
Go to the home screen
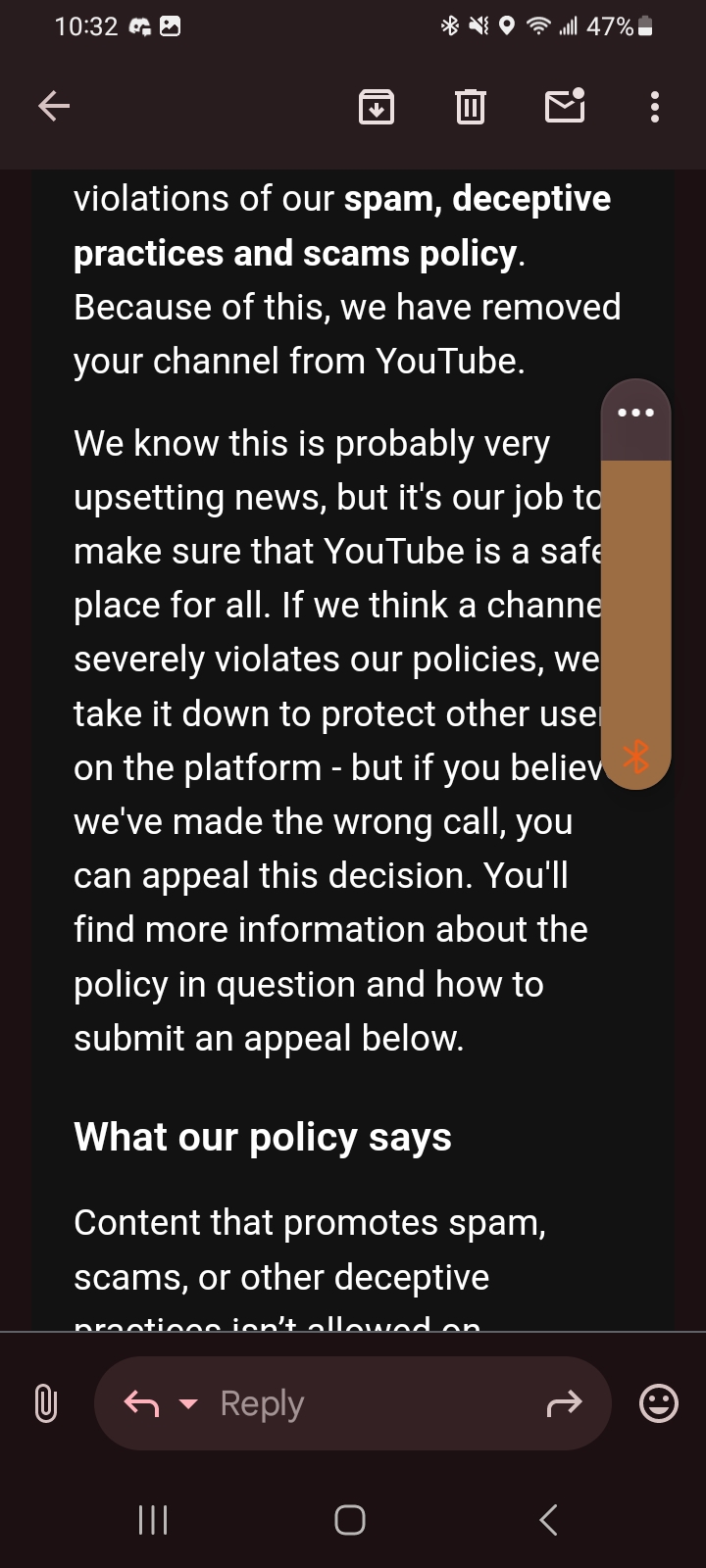(350, 1520)
